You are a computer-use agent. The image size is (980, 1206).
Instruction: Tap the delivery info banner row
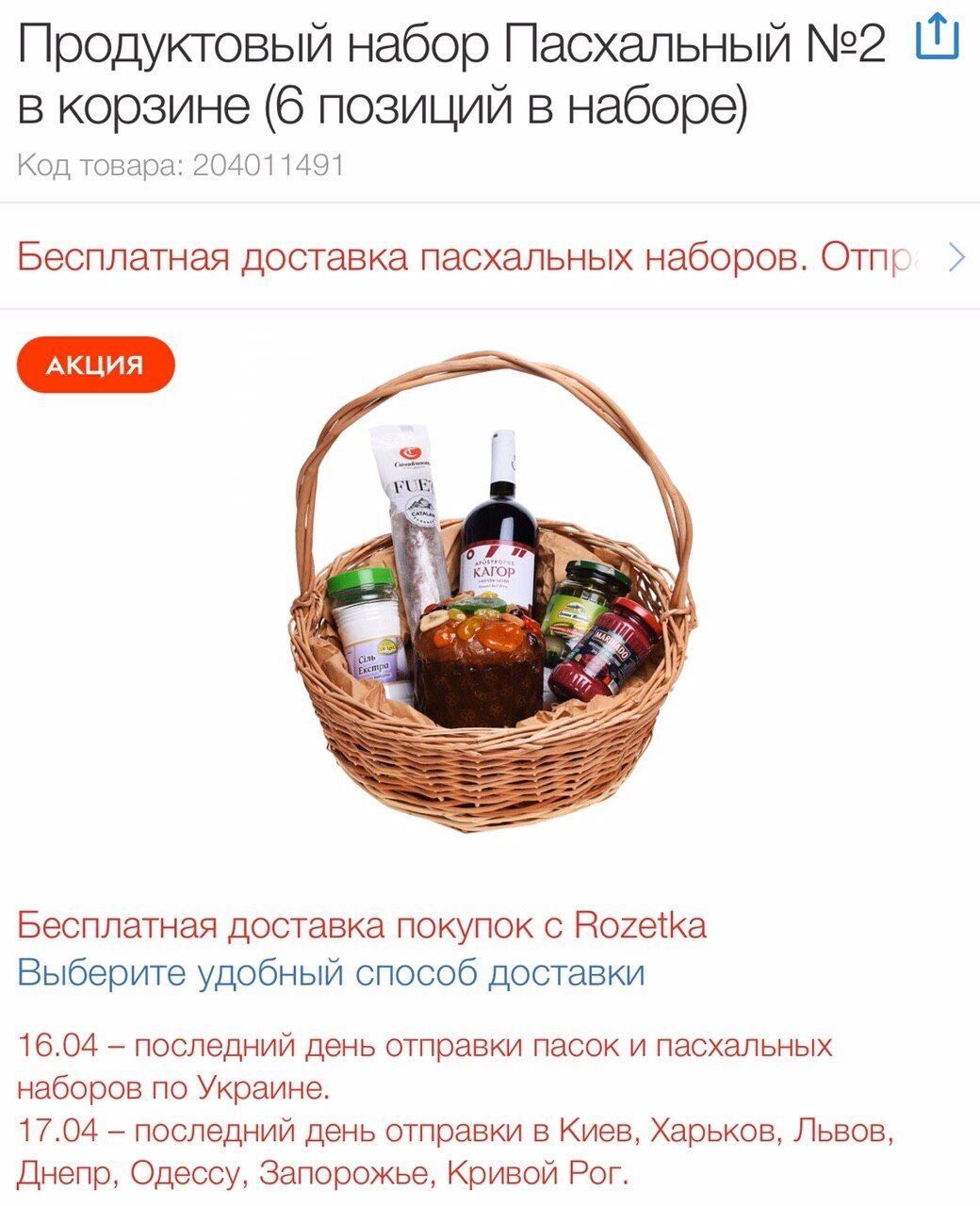point(471,256)
